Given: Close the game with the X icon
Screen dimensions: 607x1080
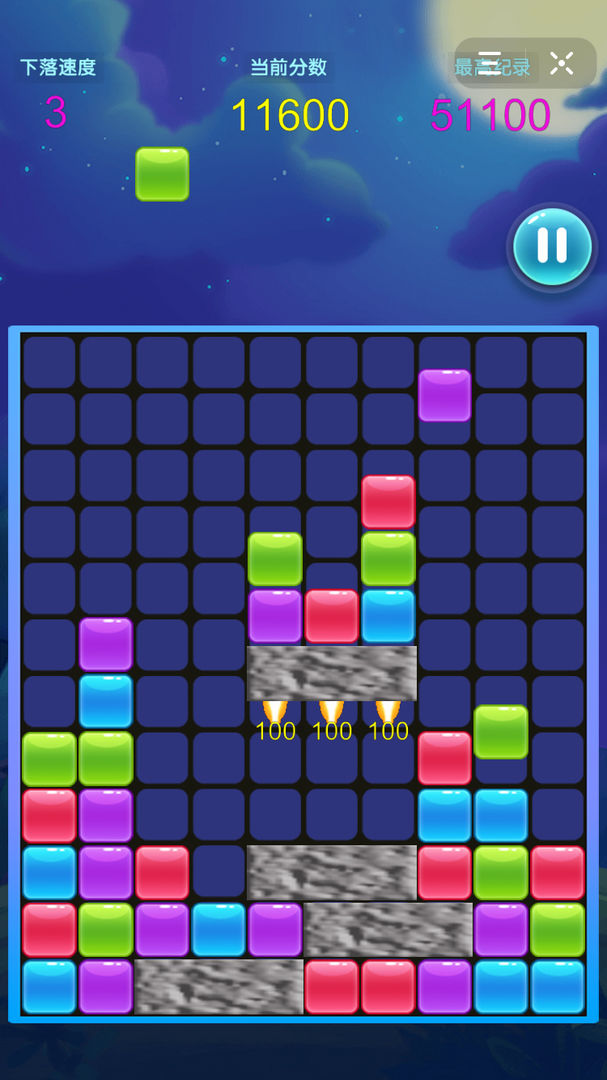Looking at the screenshot, I should 562,63.
